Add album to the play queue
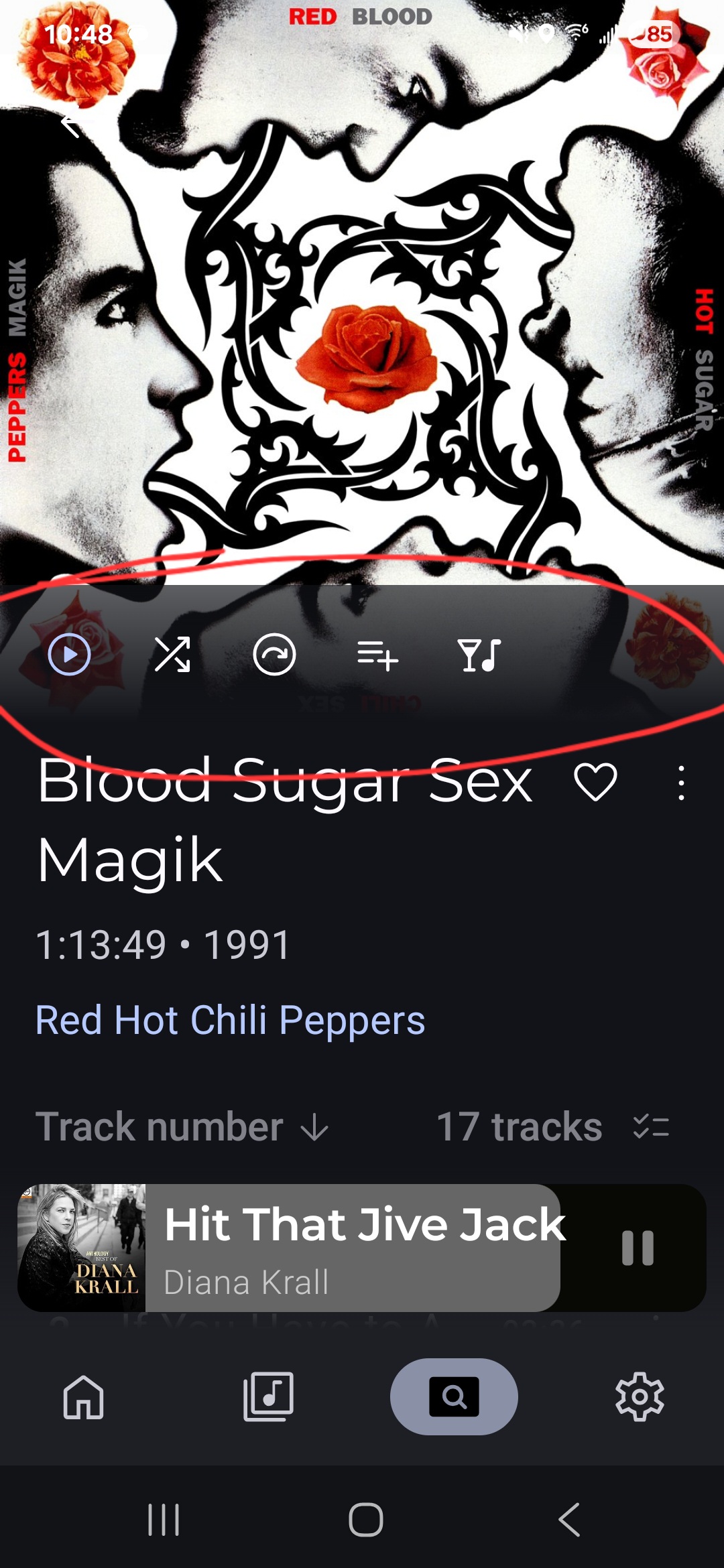The width and height of the screenshot is (724, 1568). pos(377,655)
